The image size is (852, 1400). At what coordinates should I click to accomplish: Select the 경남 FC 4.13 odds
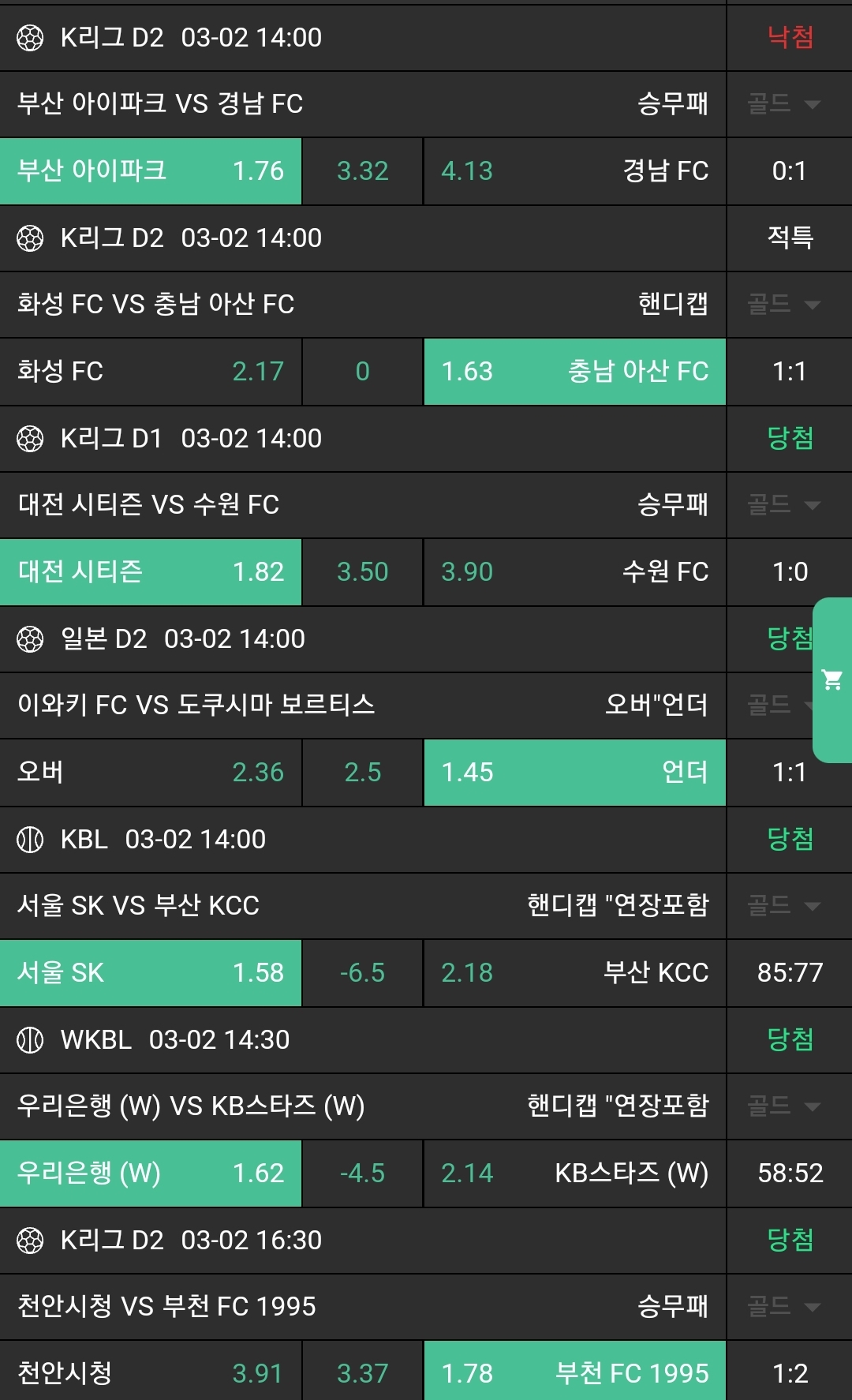click(x=574, y=171)
